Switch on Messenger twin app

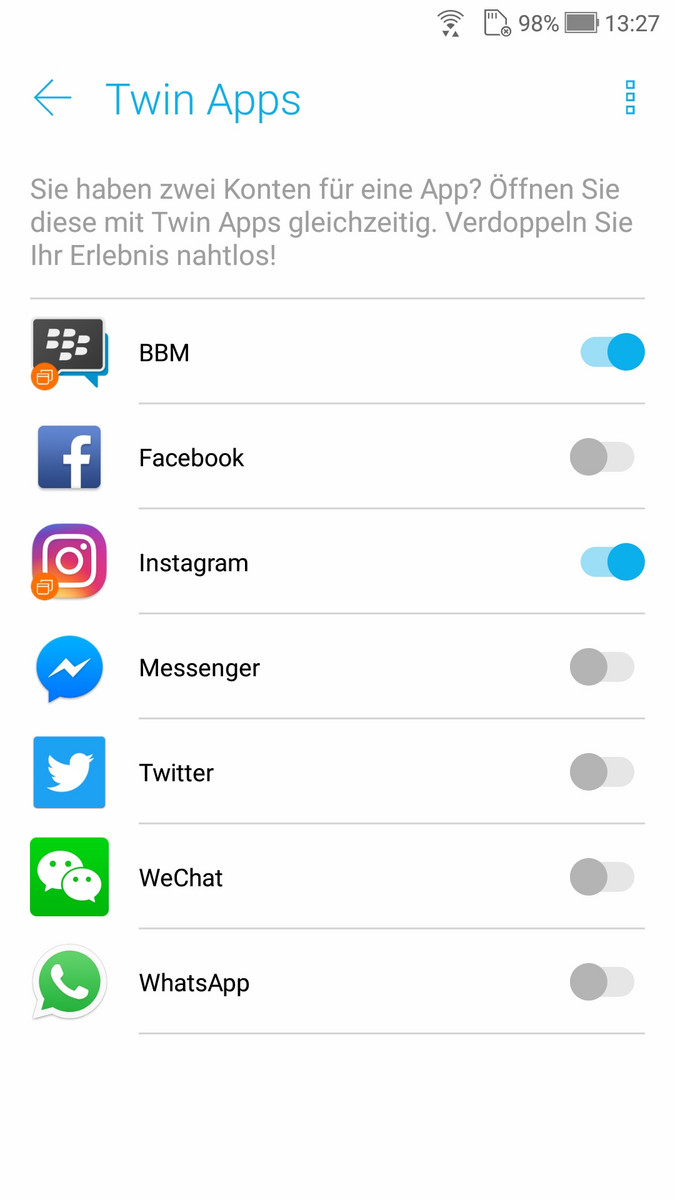point(602,667)
